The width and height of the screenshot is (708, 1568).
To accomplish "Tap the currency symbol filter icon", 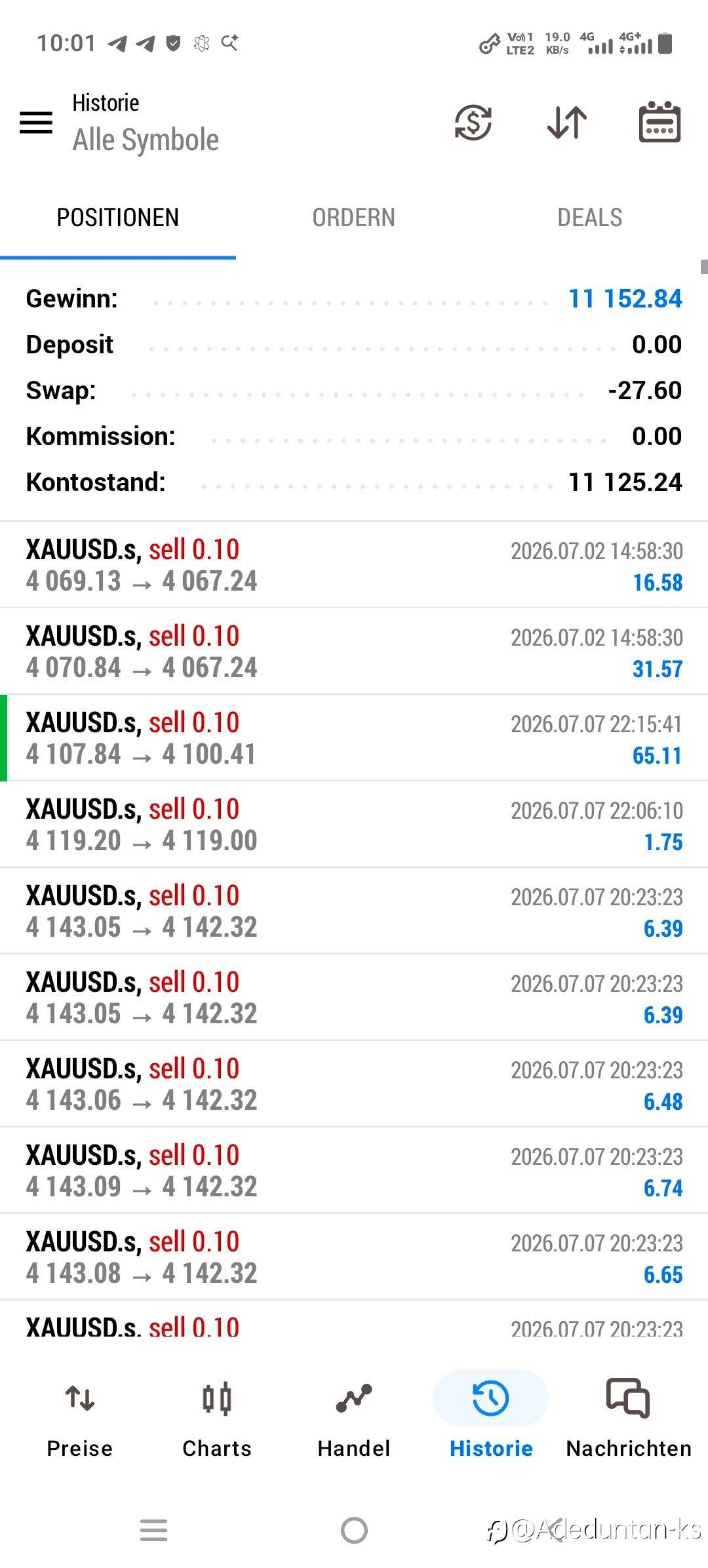I will 473,123.
